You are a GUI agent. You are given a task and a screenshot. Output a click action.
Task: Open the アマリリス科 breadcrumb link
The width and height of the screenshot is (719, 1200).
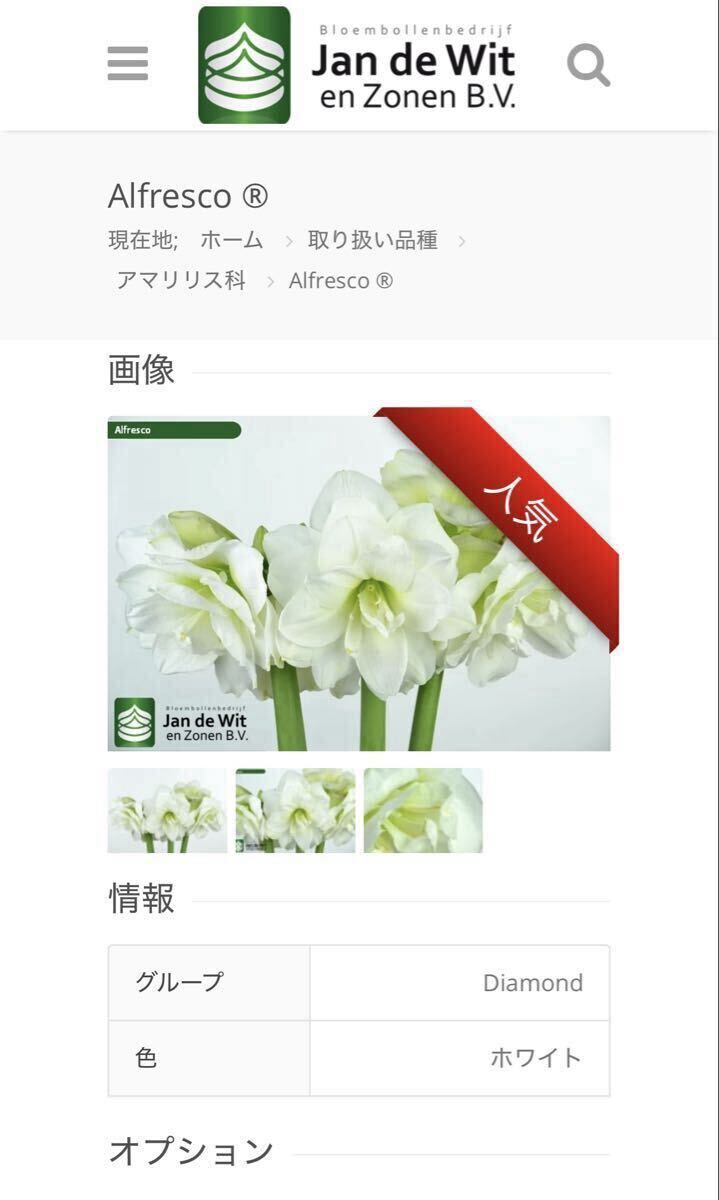coord(180,281)
